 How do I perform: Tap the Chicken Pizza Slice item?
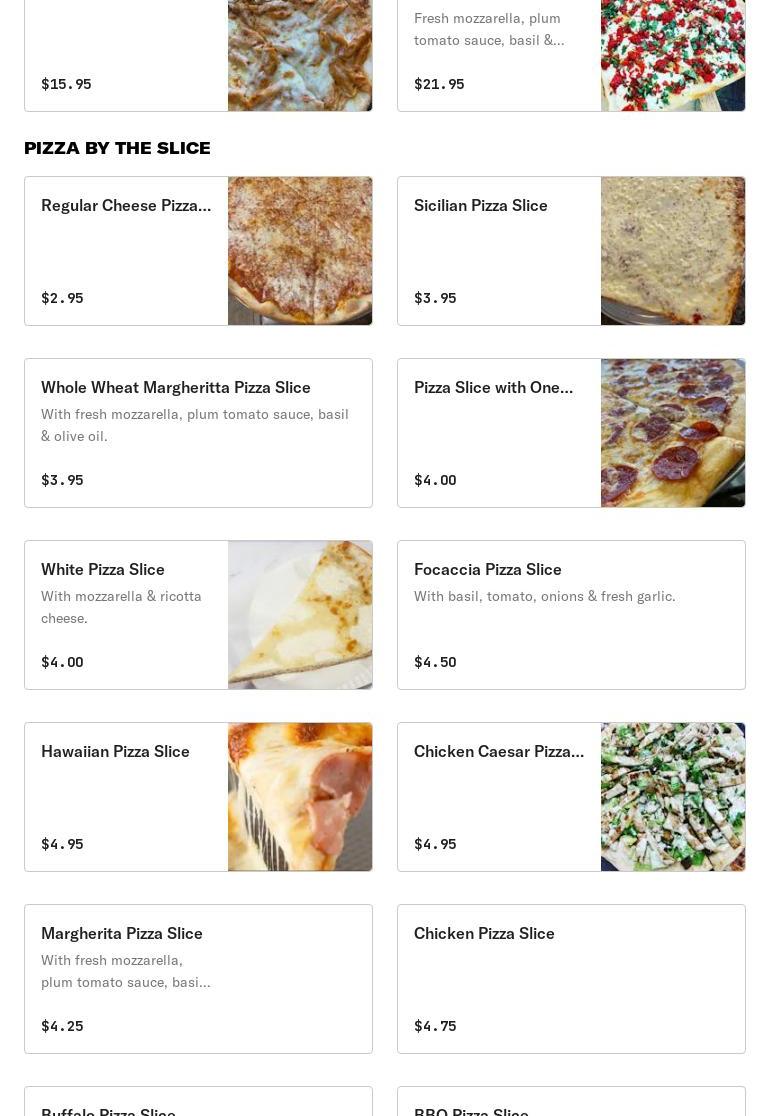click(x=571, y=979)
